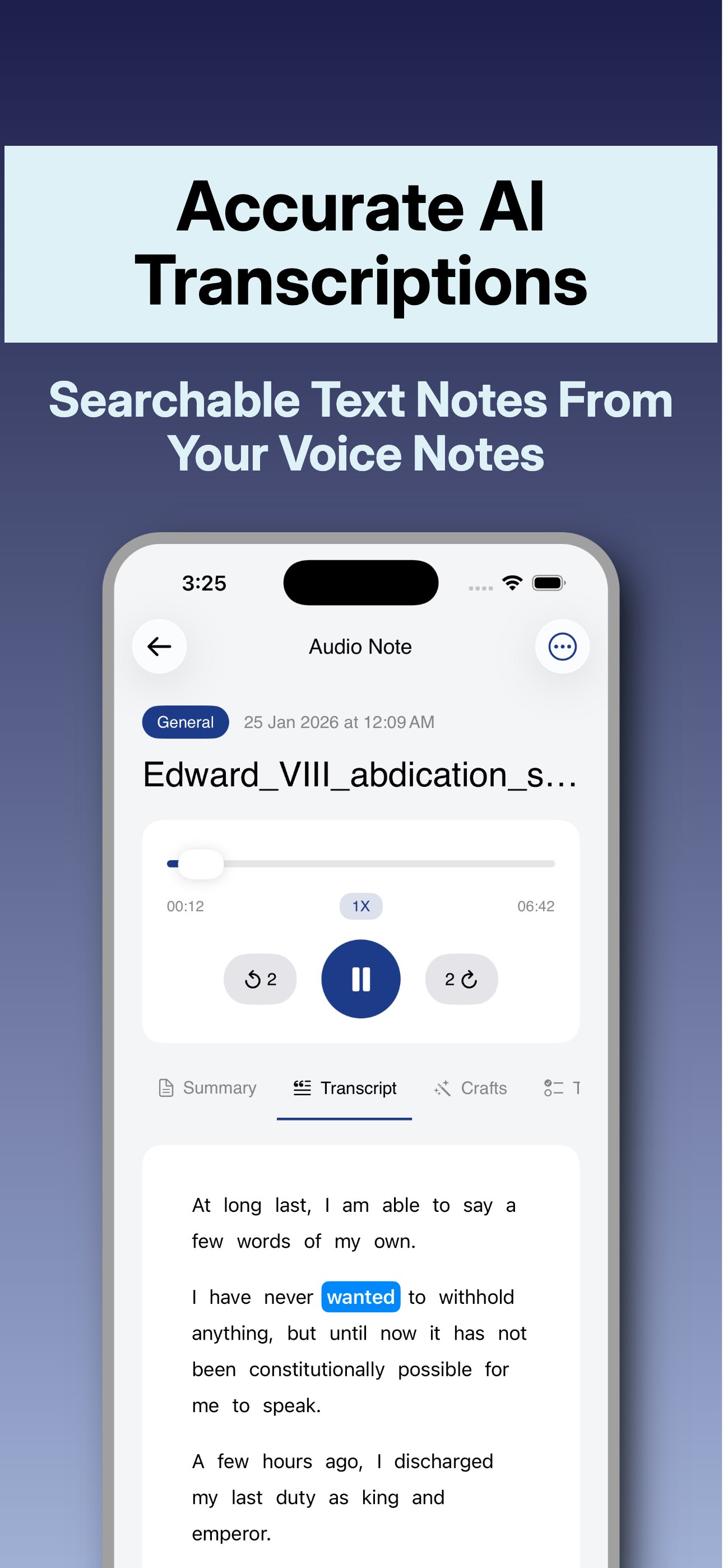Pause the playing audio note
Image resolution: width=723 pixels, height=1568 pixels.
pos(361,979)
